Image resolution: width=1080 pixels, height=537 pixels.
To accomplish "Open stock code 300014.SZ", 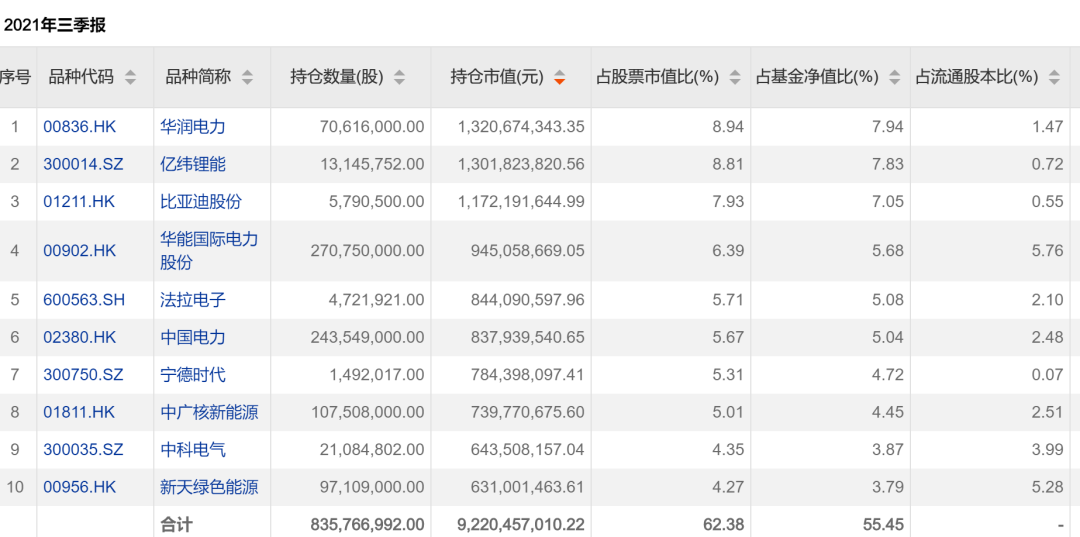I will [x=83, y=164].
